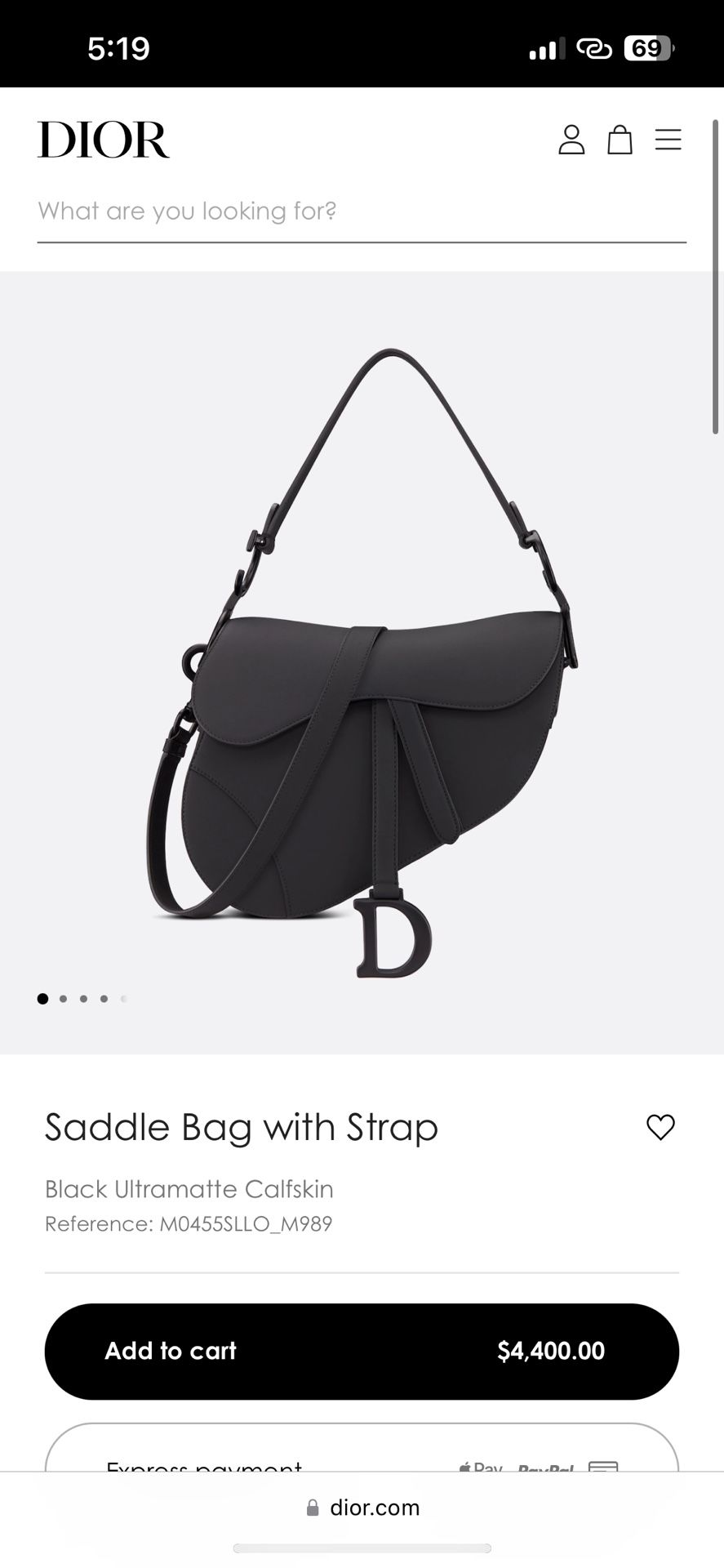Tap the 'What are you looking for?' search field
This screenshot has height=1568, width=724.
(361, 212)
